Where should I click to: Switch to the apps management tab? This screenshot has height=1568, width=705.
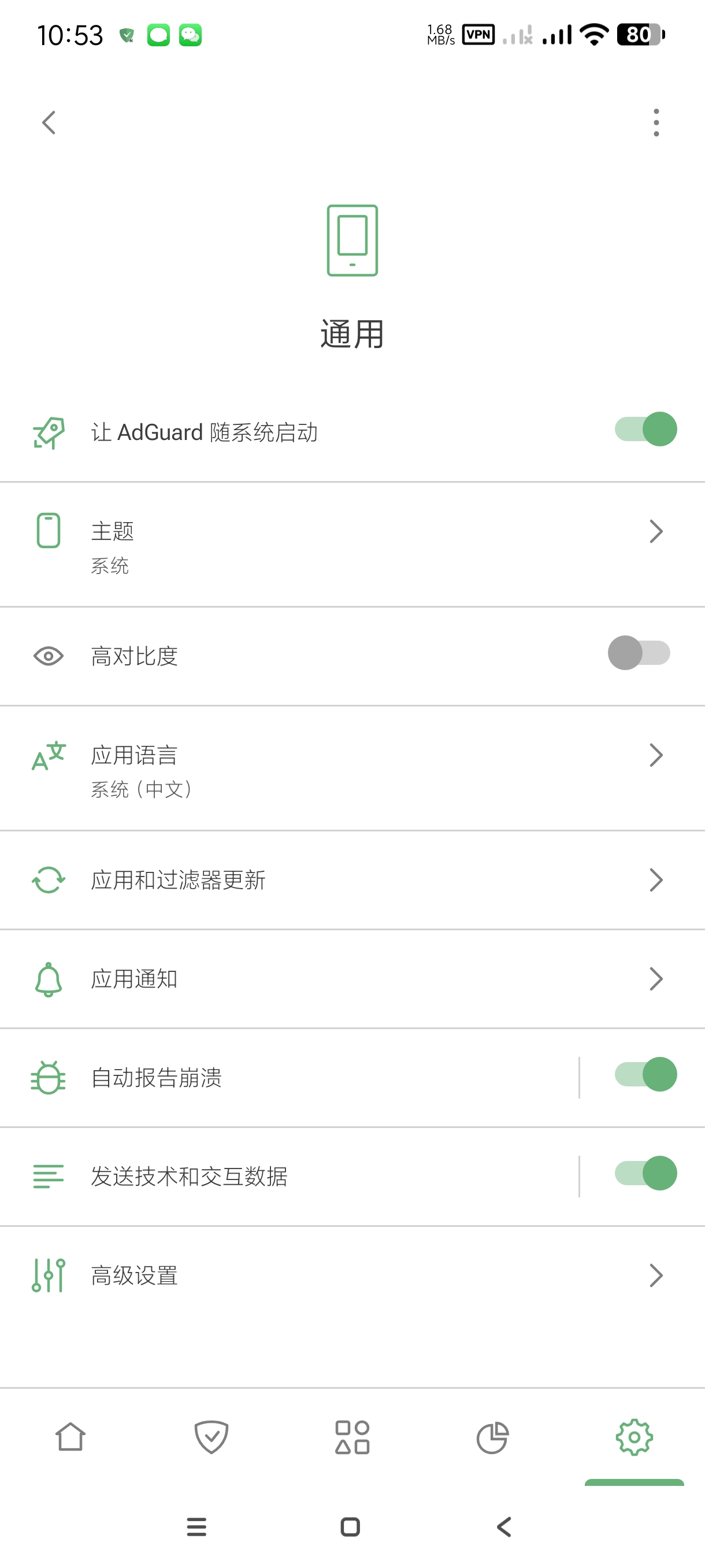[352, 1437]
